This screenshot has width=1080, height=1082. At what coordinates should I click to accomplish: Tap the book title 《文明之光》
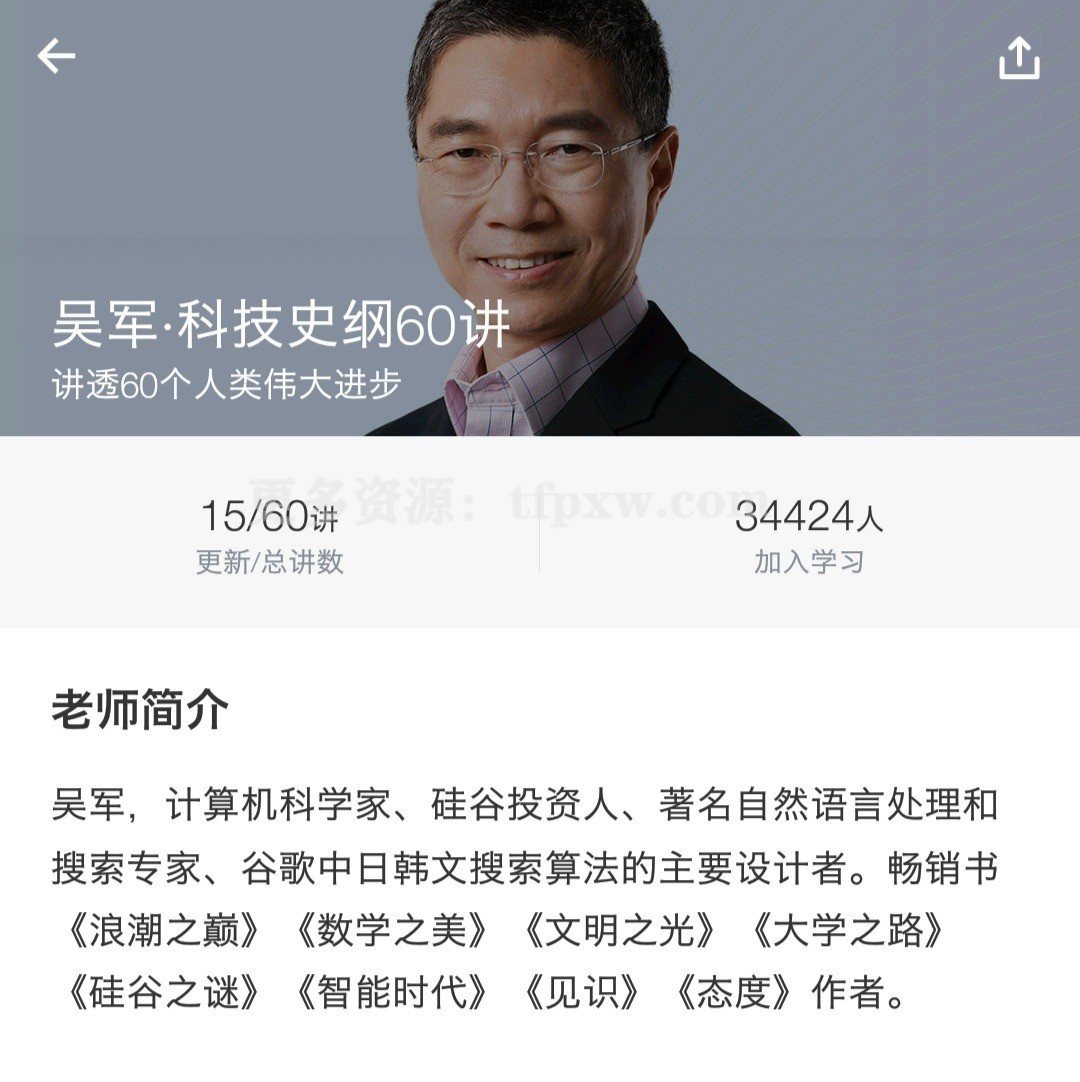(x=620, y=930)
